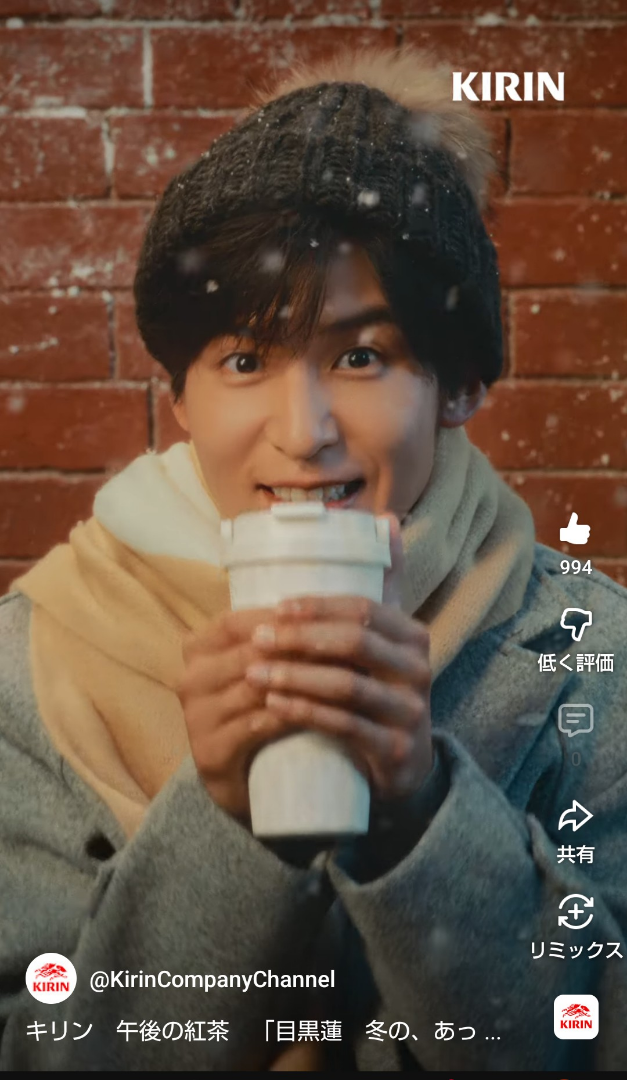627x1080 pixels.
Task: Open the comments speech bubble
Action: [x=575, y=721]
